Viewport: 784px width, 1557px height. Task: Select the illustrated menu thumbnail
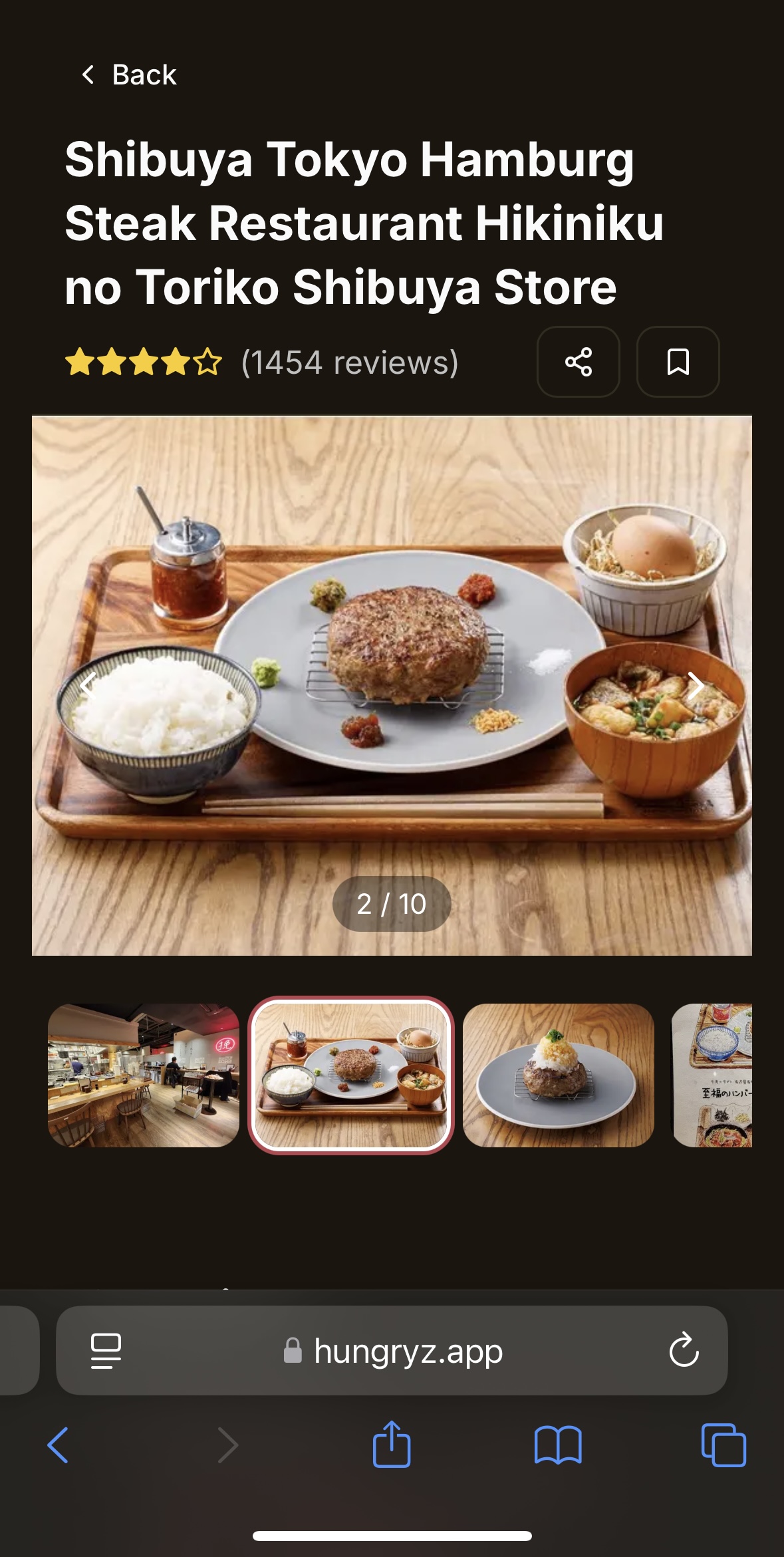coord(712,1075)
